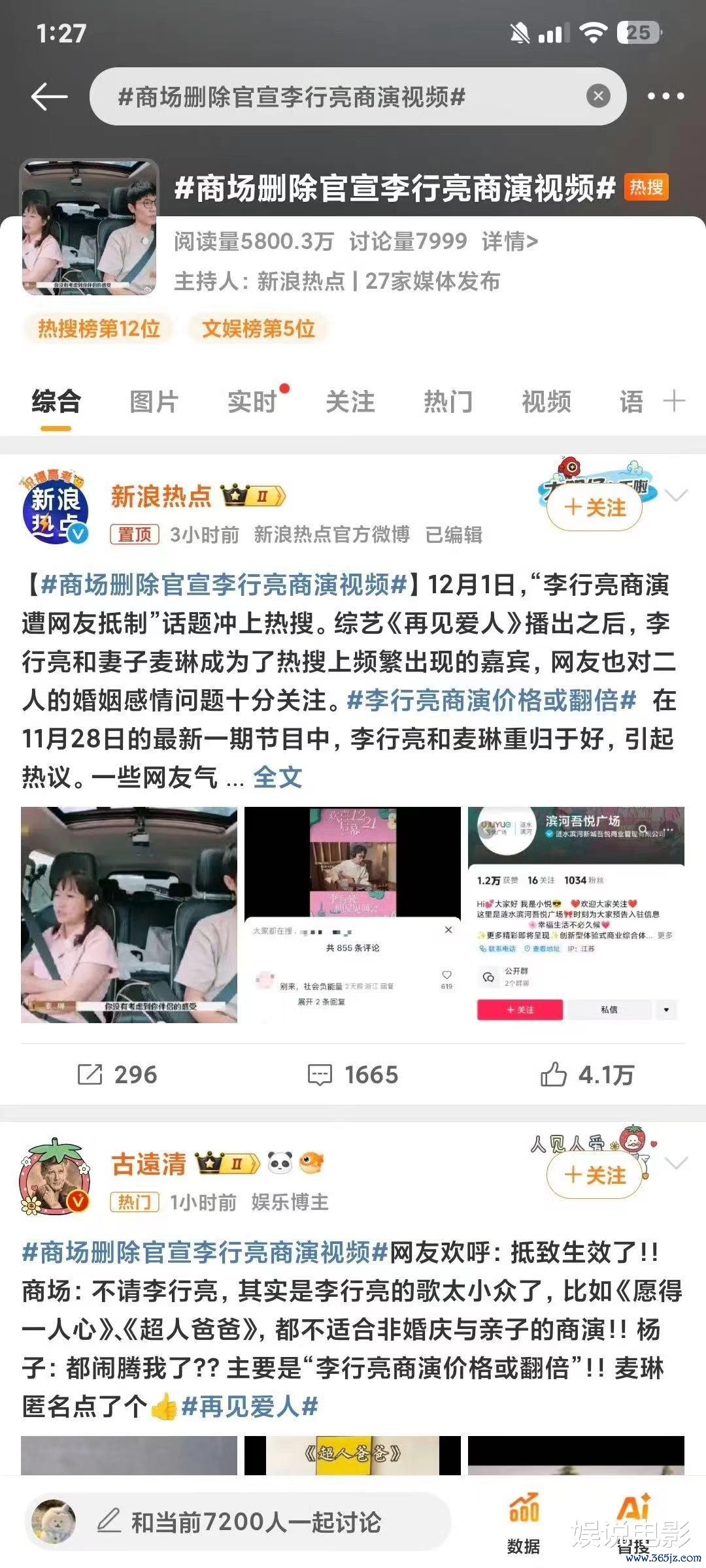Switch to the 关注 tab
Viewport: 706px width, 1568px height.
pyautogui.click(x=350, y=401)
